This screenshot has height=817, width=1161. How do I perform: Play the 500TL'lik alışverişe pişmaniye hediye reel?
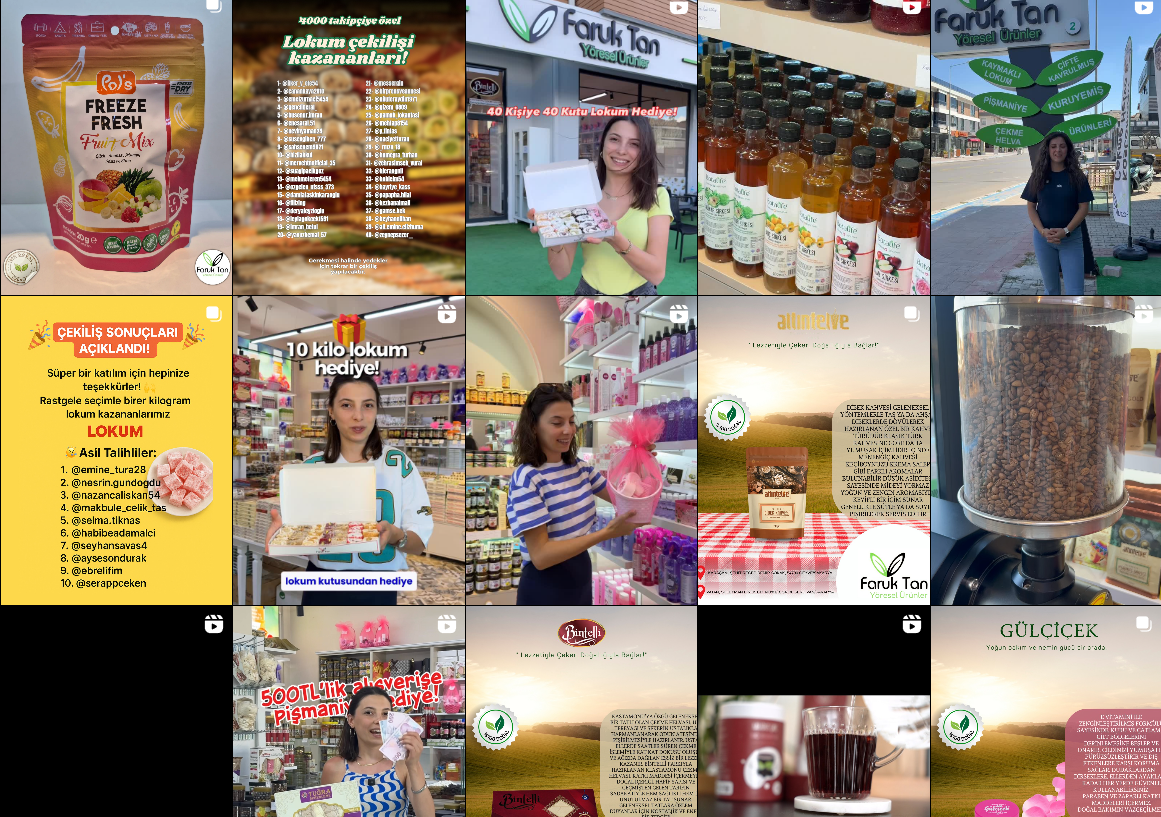[349, 712]
